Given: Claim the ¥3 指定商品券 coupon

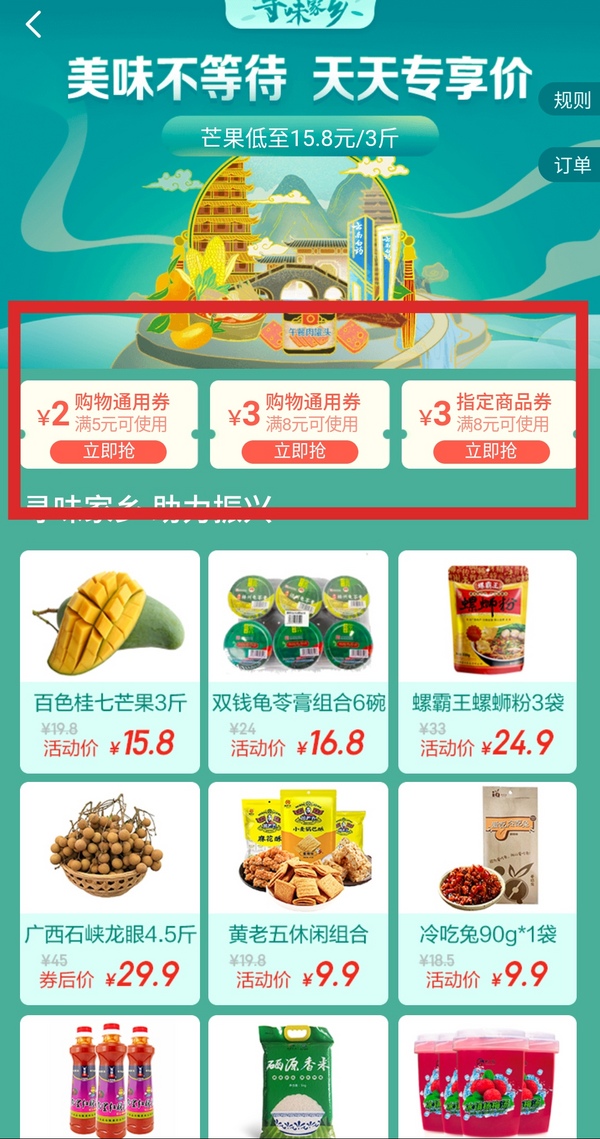Looking at the screenshot, I should pos(492,452).
